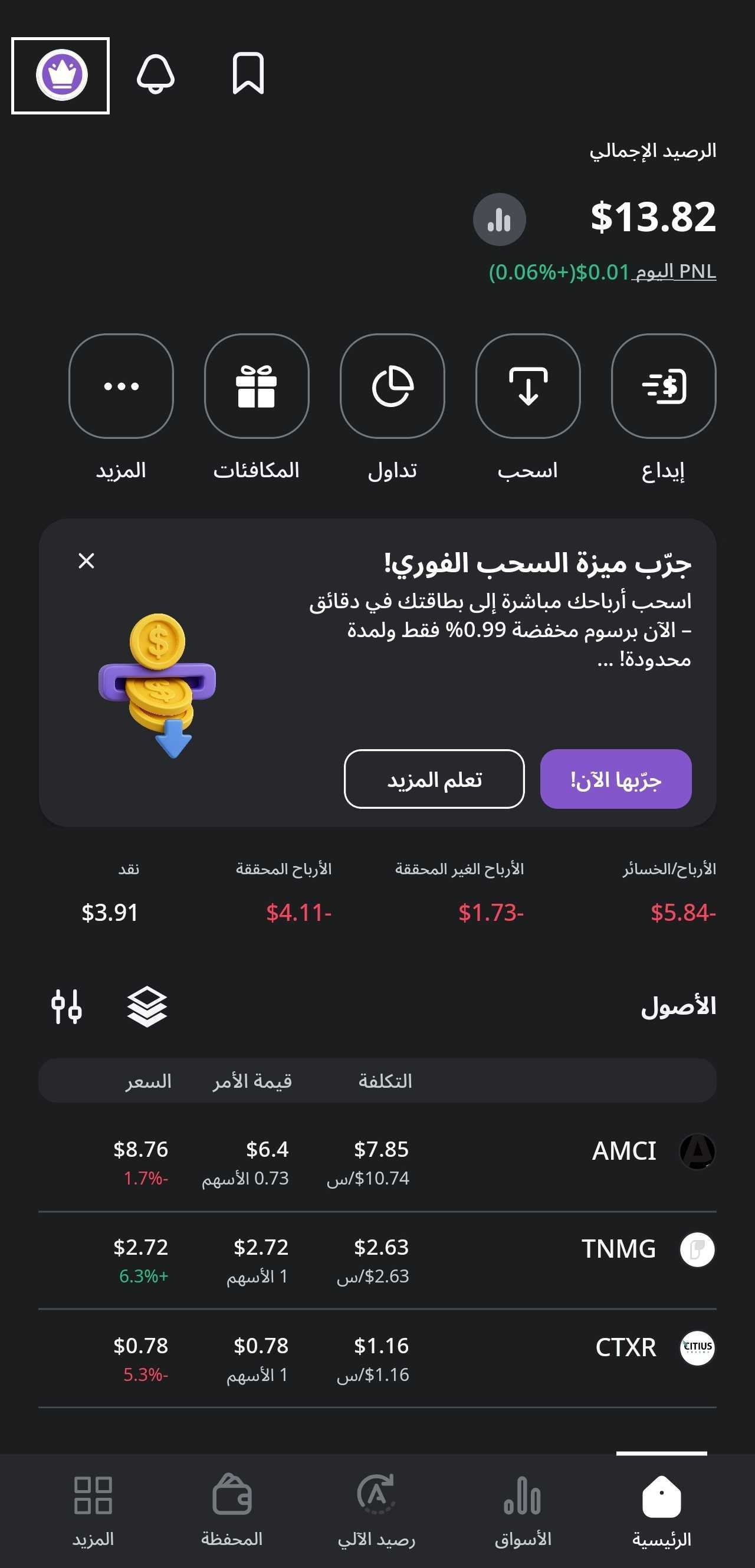Open the balance chart icon
The image size is (755, 1568).
click(499, 219)
